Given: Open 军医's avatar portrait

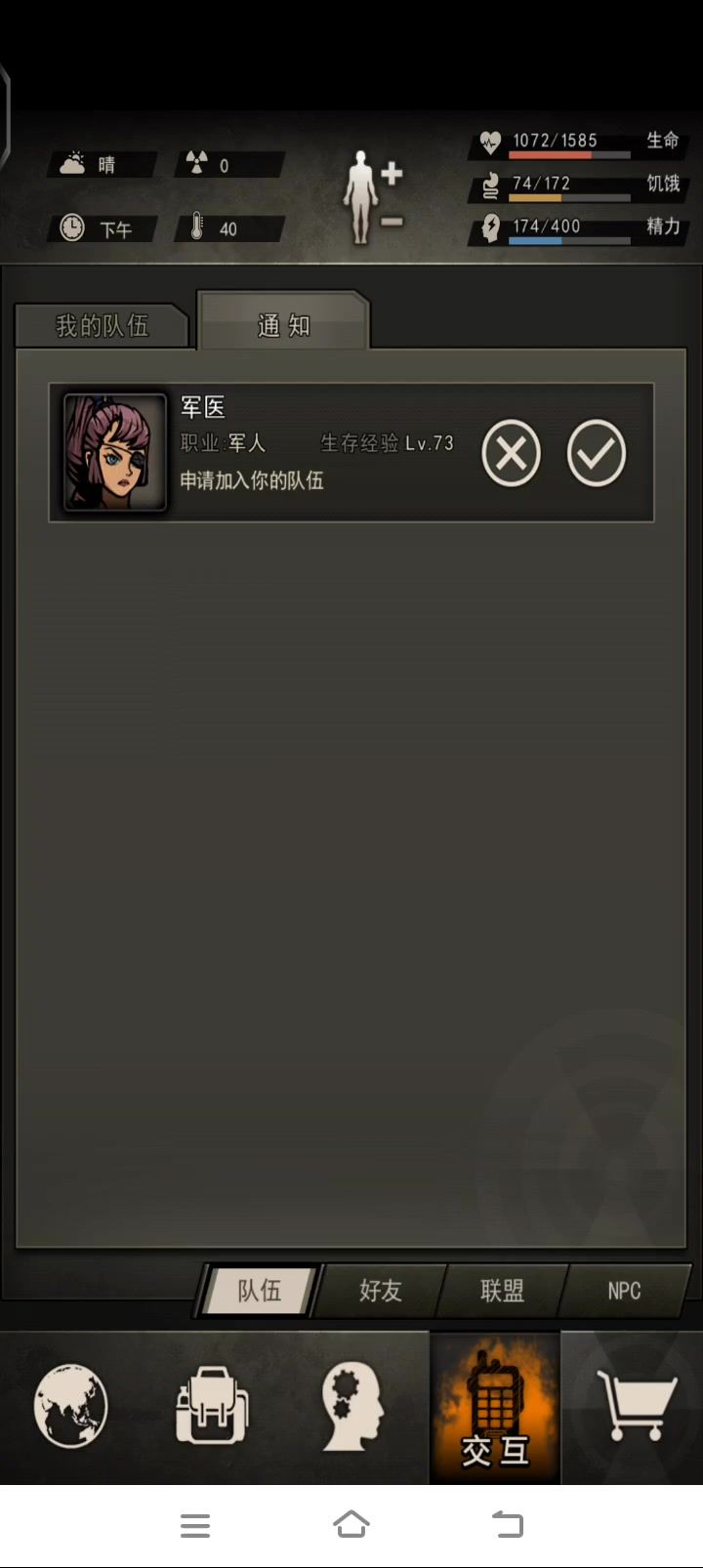Looking at the screenshot, I should (x=115, y=452).
